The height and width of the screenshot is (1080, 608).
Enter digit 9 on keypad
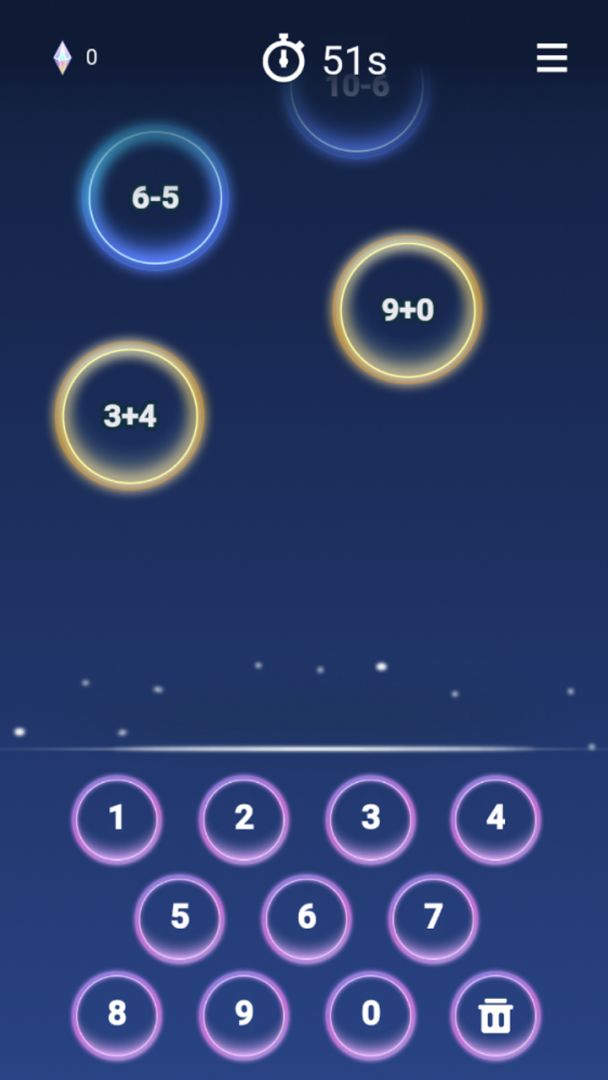pyautogui.click(x=243, y=1014)
